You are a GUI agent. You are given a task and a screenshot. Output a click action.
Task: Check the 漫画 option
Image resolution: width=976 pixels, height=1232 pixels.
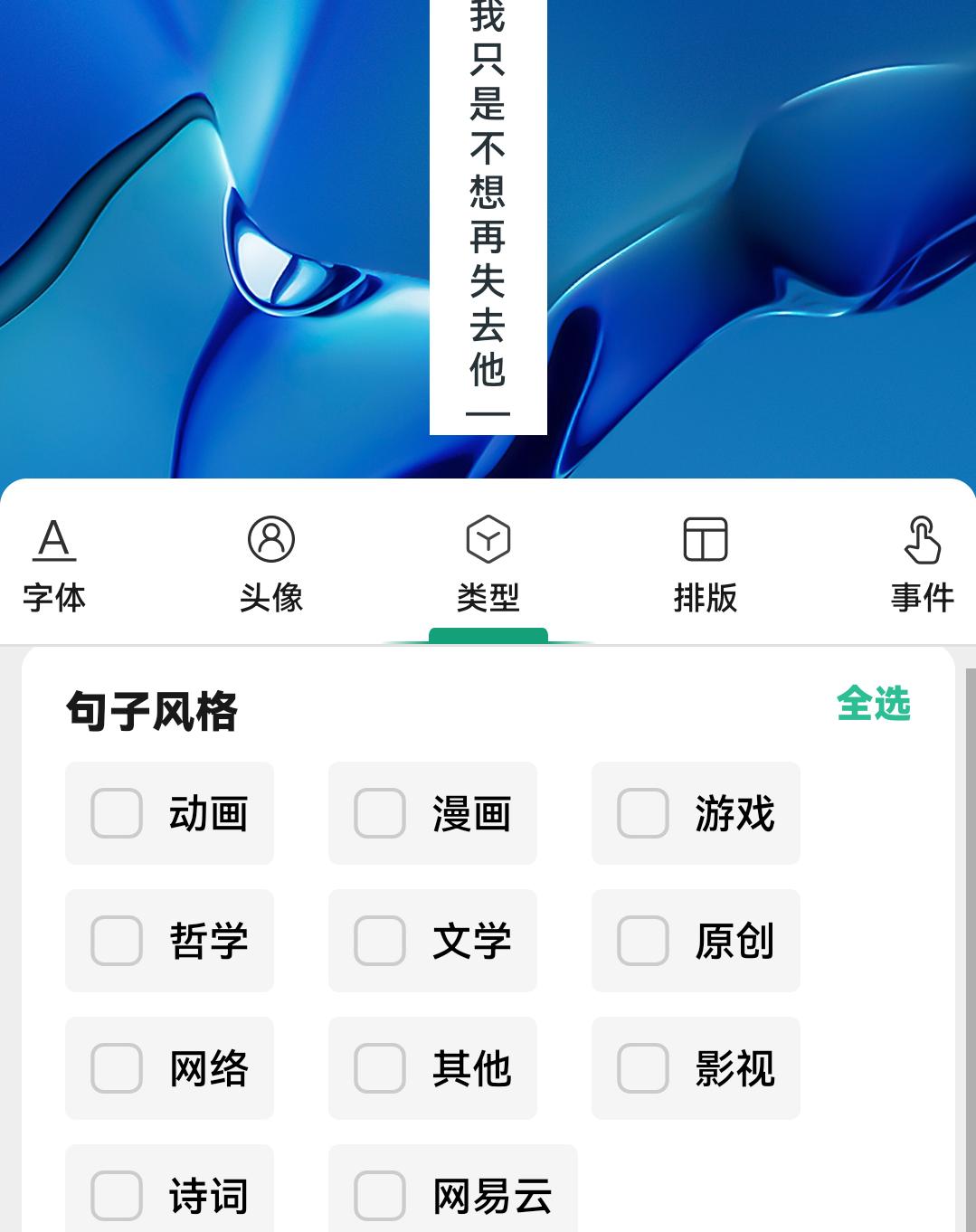tap(380, 813)
